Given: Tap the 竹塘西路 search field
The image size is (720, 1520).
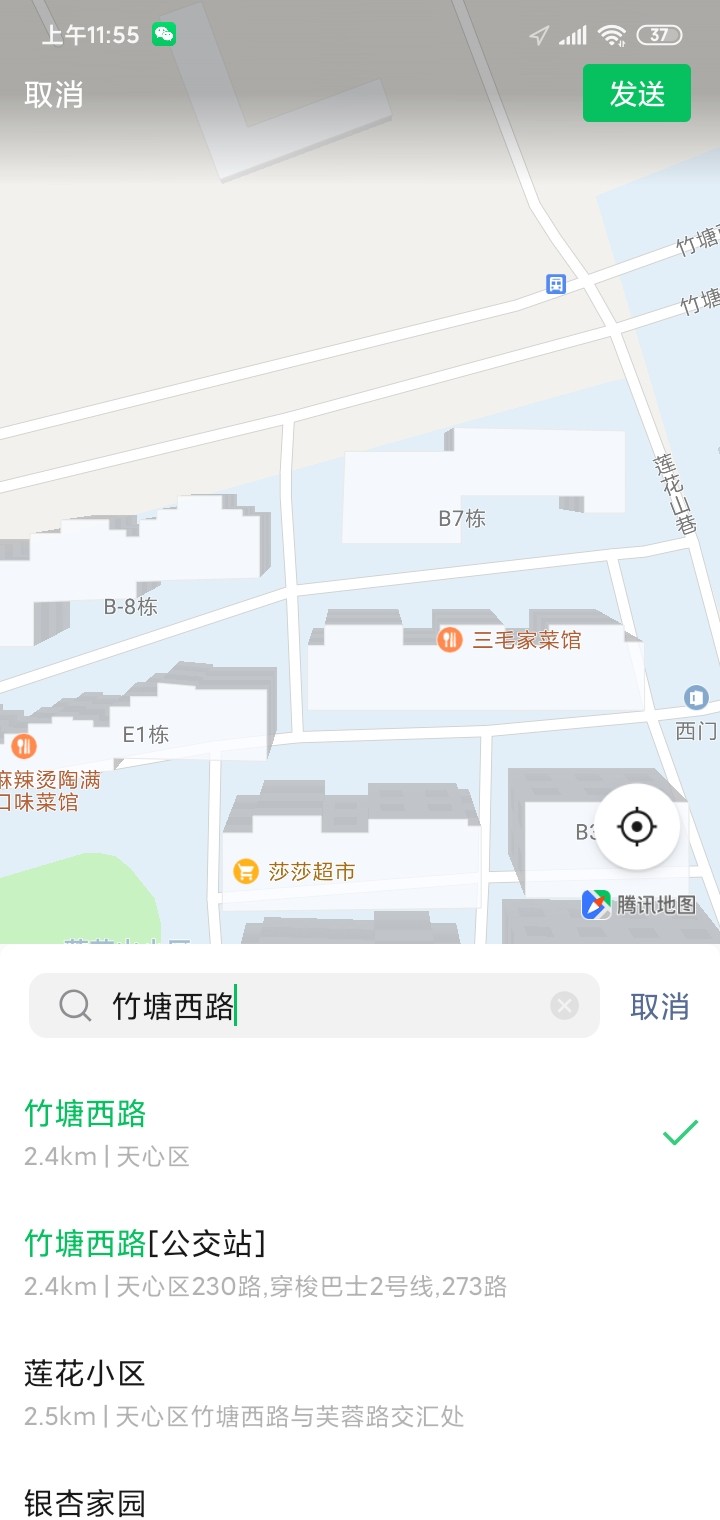Looking at the screenshot, I should (320, 1005).
